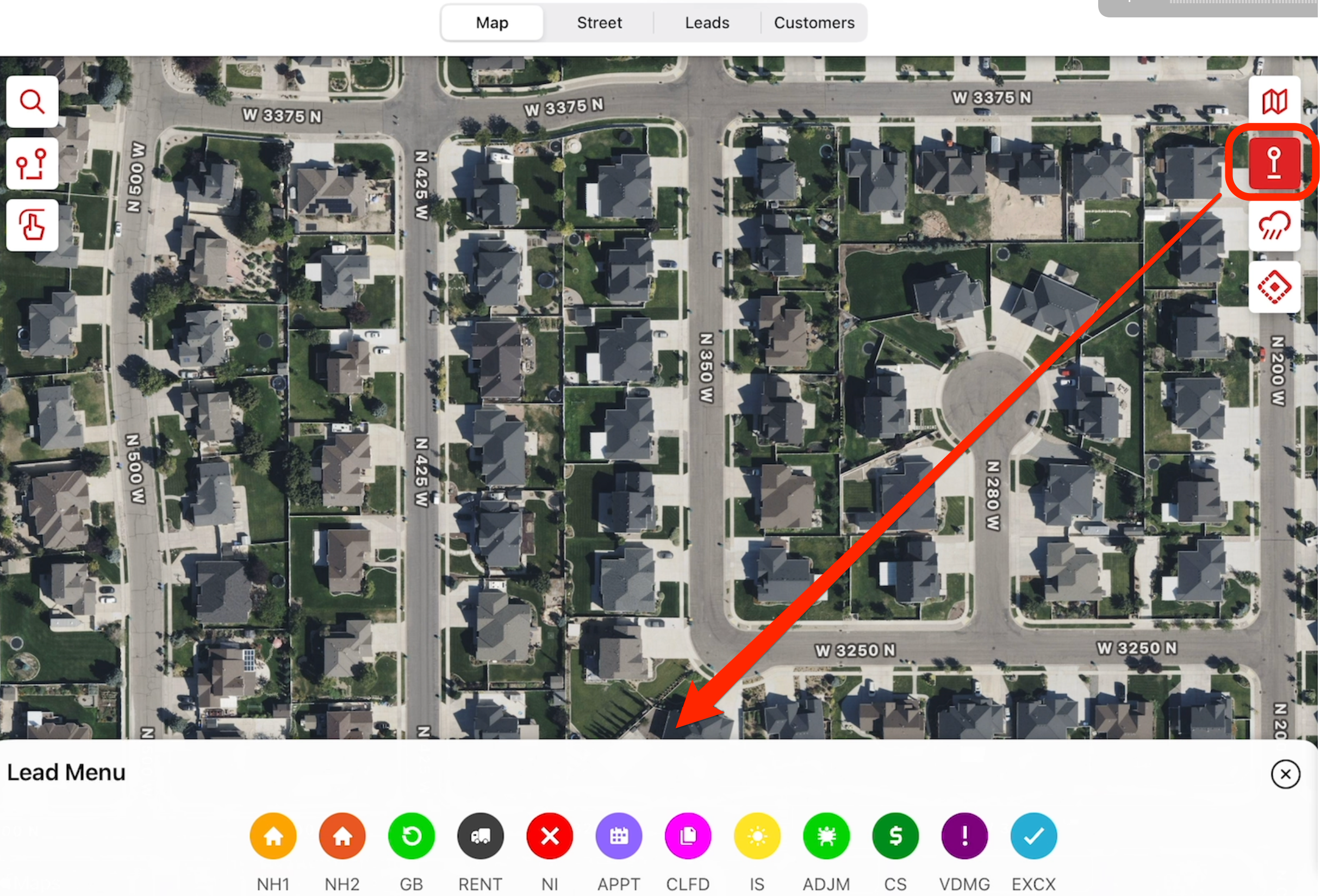The width and height of the screenshot is (1320, 896).
Task: Pick the CLFD lead status
Action: coord(688,836)
